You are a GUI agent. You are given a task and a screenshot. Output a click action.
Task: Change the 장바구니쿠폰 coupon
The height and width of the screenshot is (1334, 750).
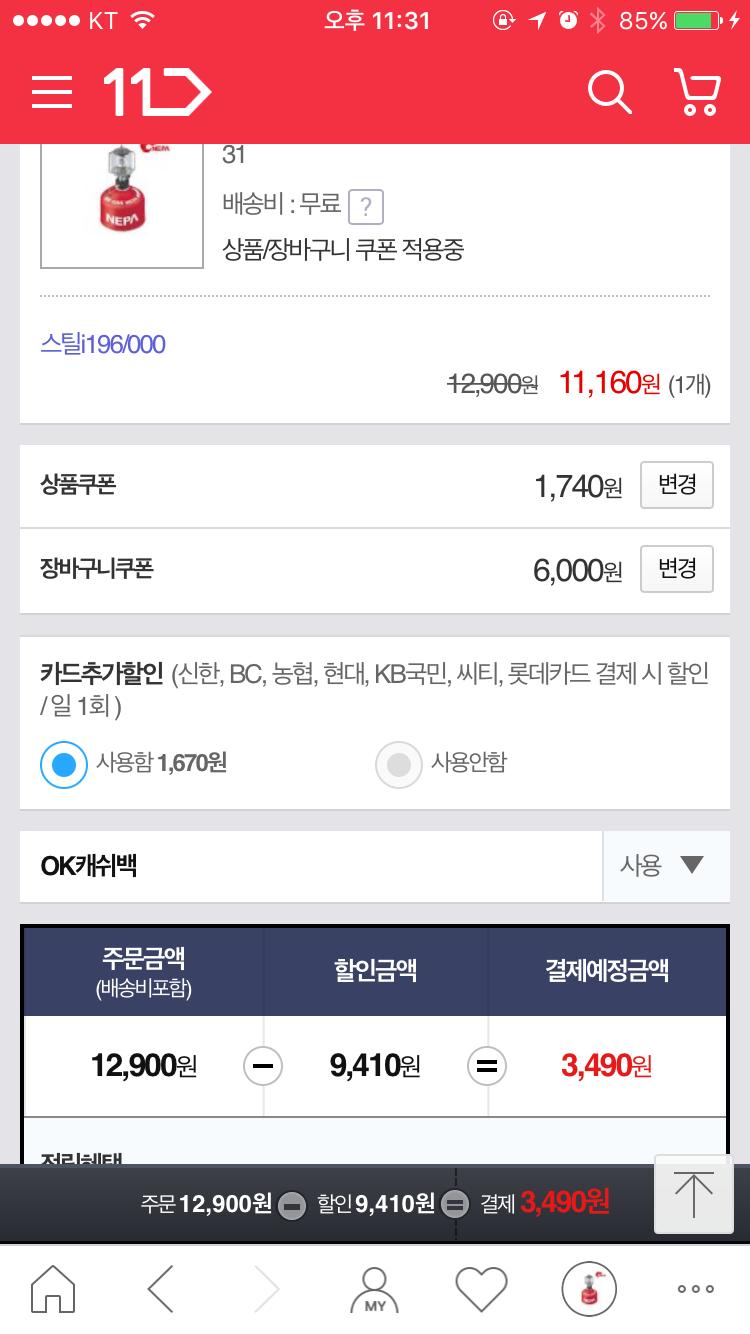click(x=677, y=570)
